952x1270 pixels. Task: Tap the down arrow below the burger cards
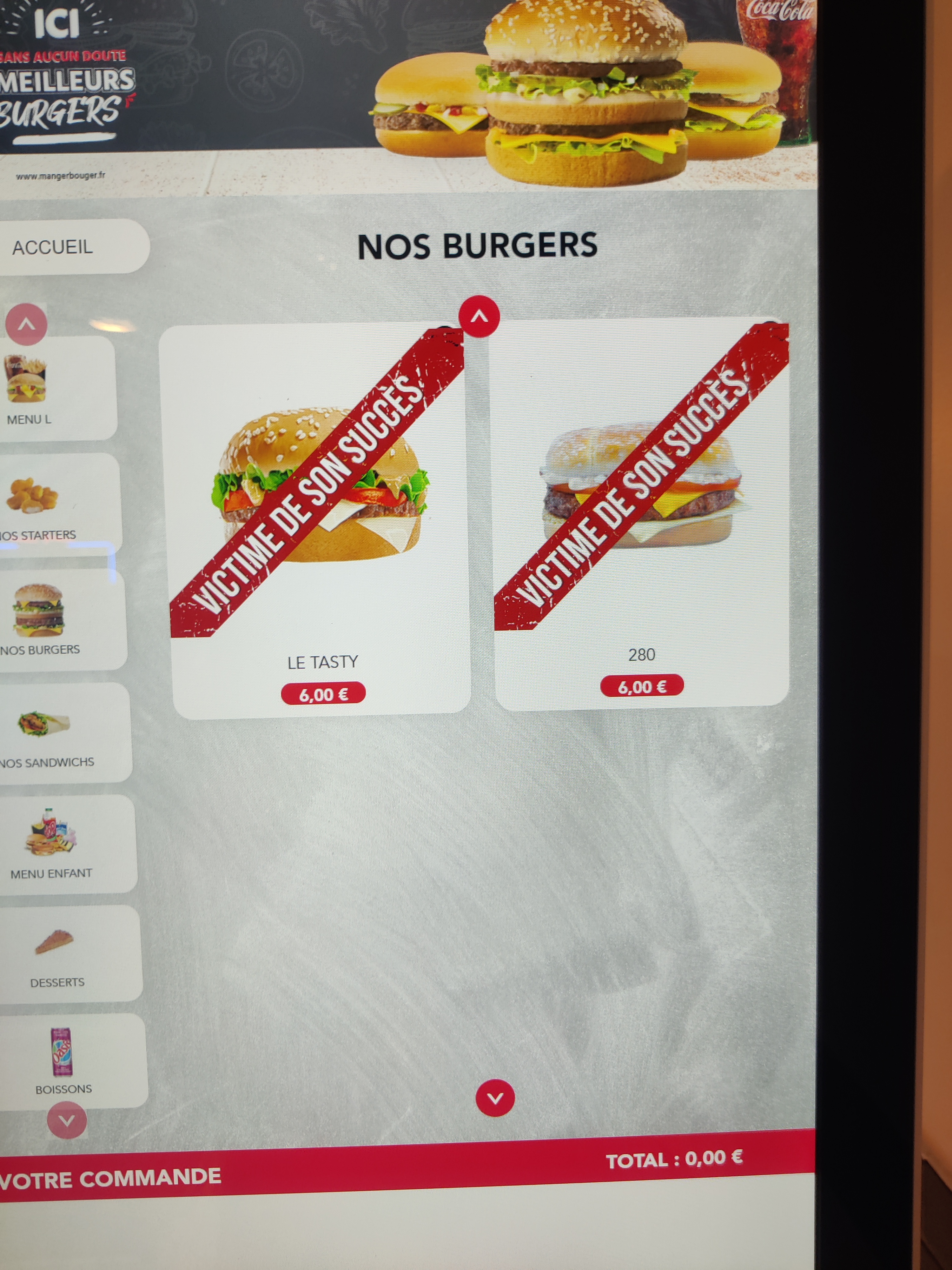495,1098
